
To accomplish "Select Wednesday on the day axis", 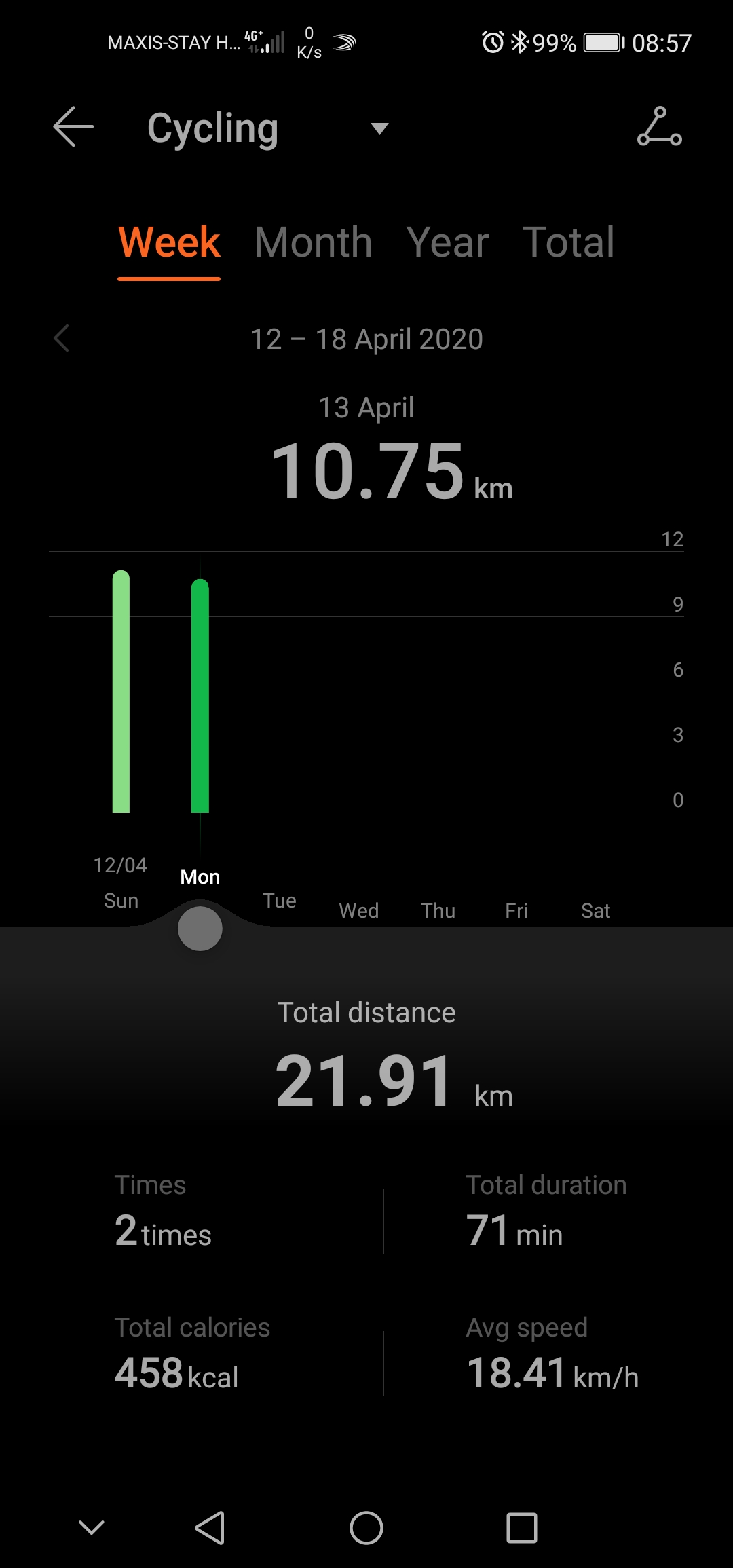I will point(359,910).
